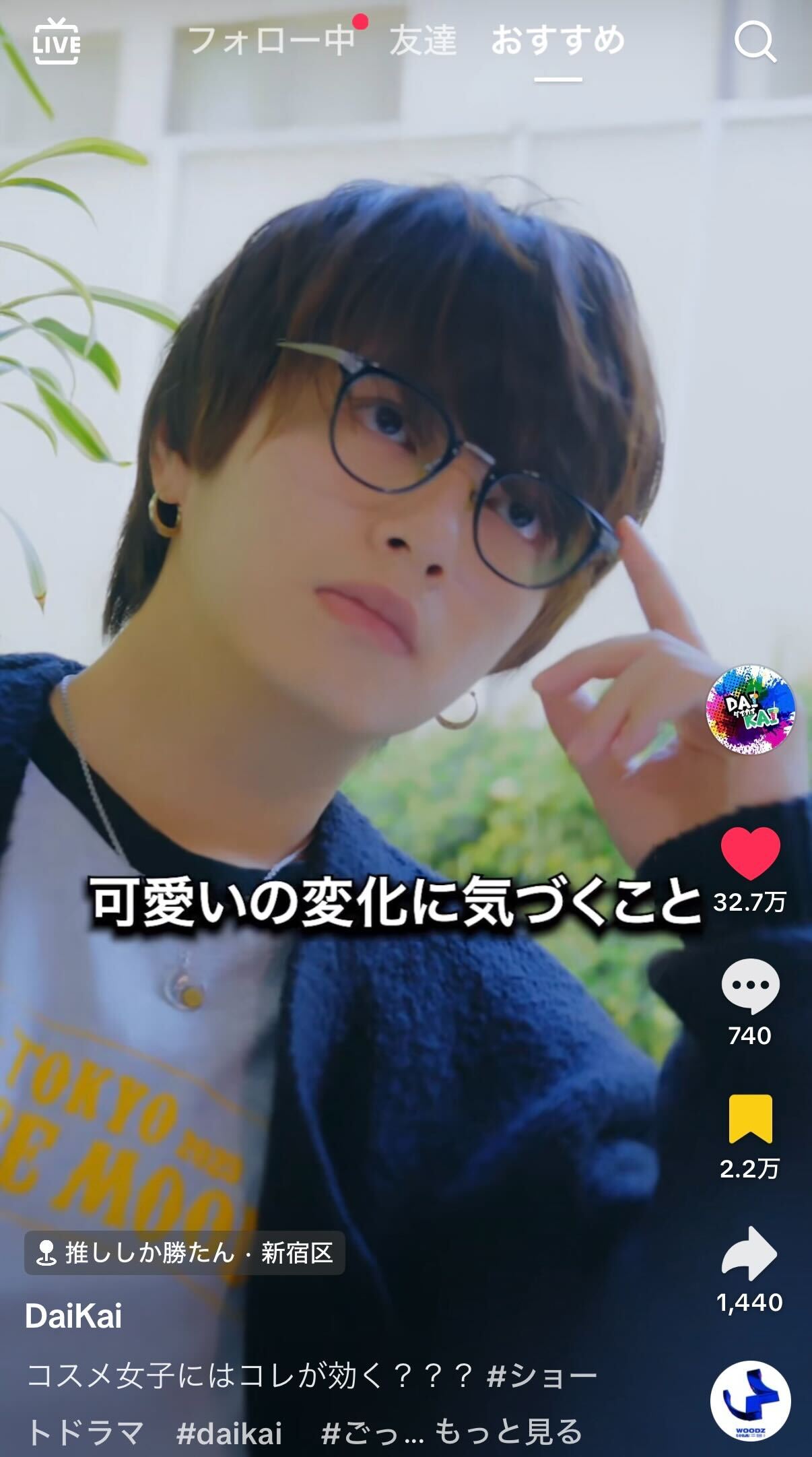The height and width of the screenshot is (1457, 812).
Task: Open the search magnifier
Action: [754, 43]
